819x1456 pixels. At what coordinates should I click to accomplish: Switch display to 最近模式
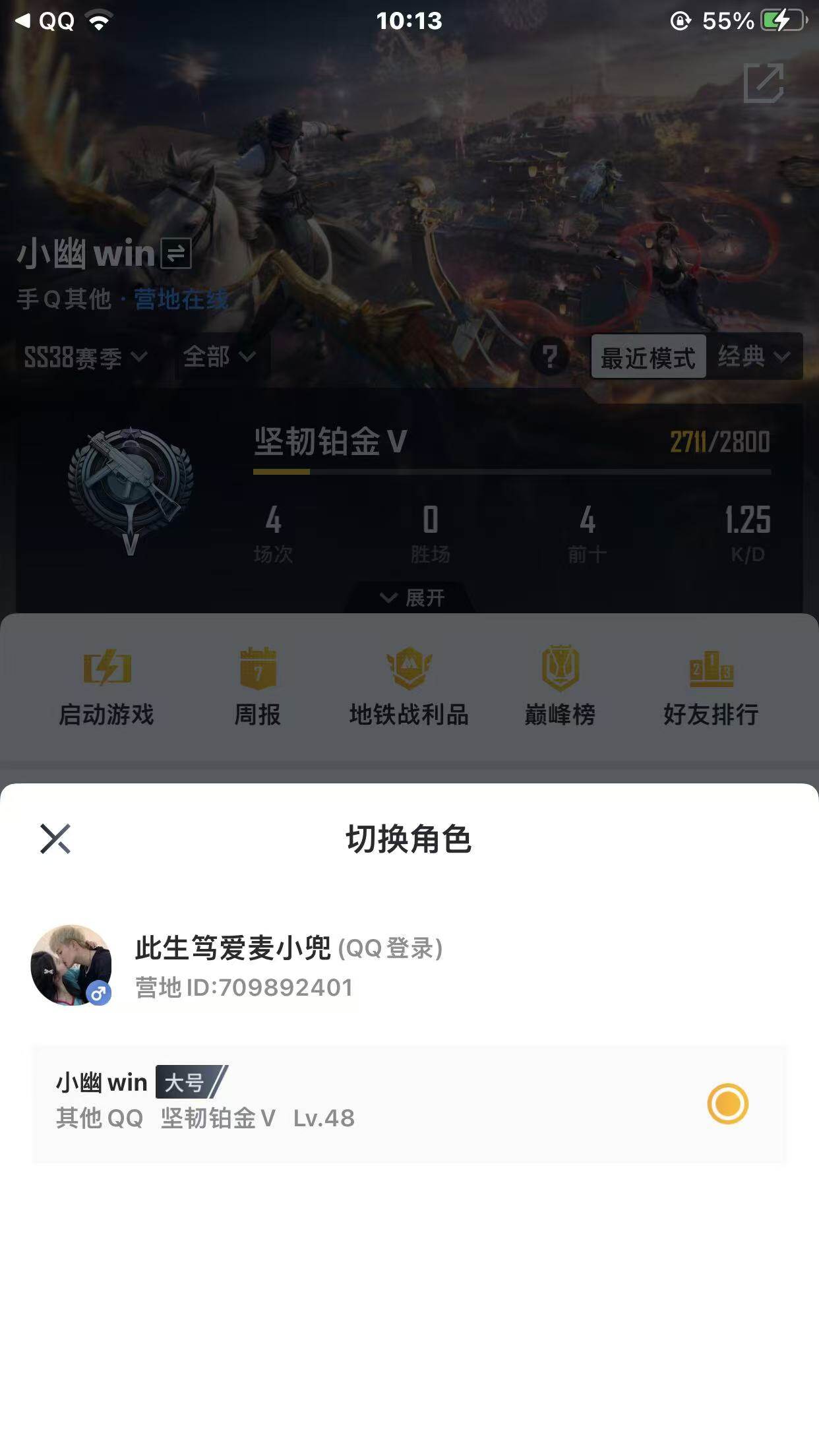pyautogui.click(x=648, y=357)
